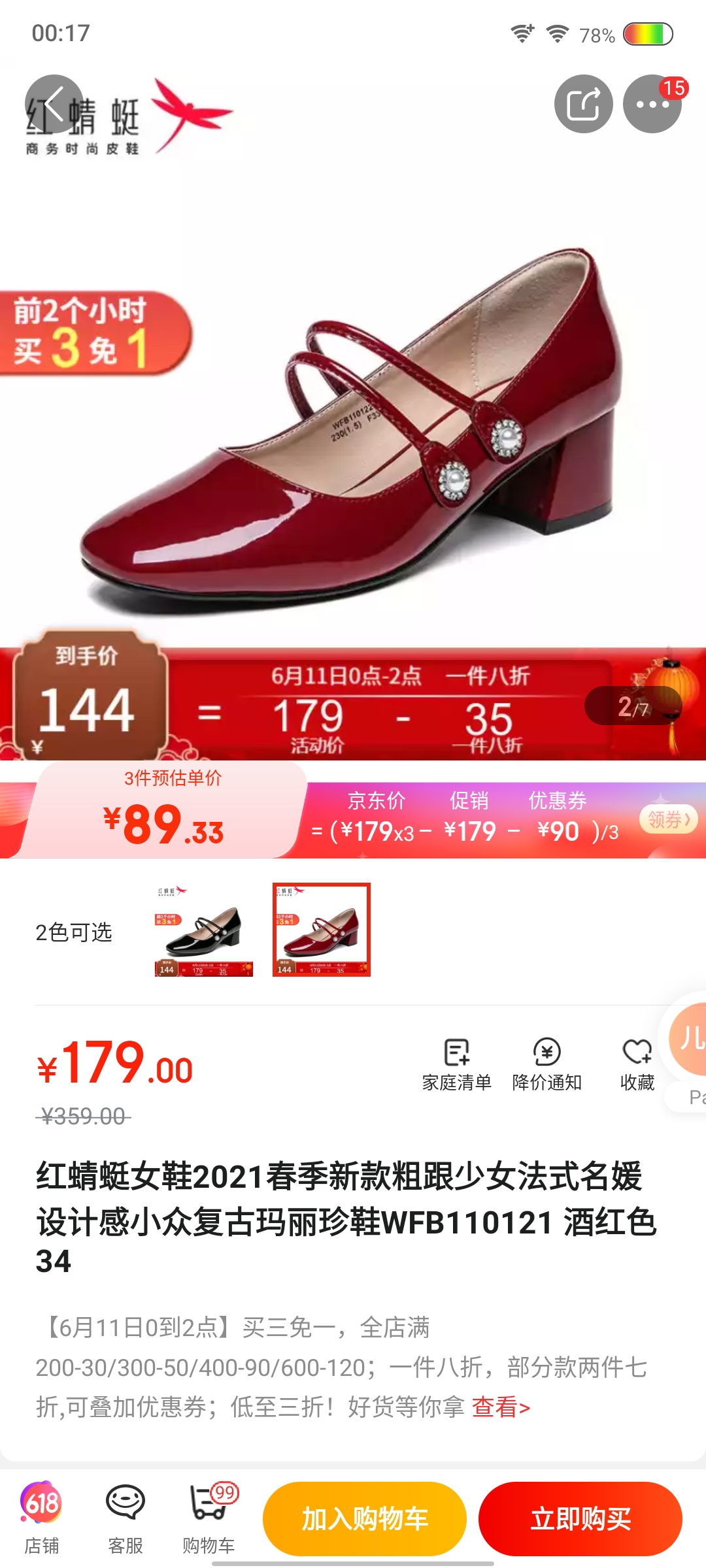Tap 领券 to claim the coupon
Screen dimensions: 706x1568
[x=668, y=819]
